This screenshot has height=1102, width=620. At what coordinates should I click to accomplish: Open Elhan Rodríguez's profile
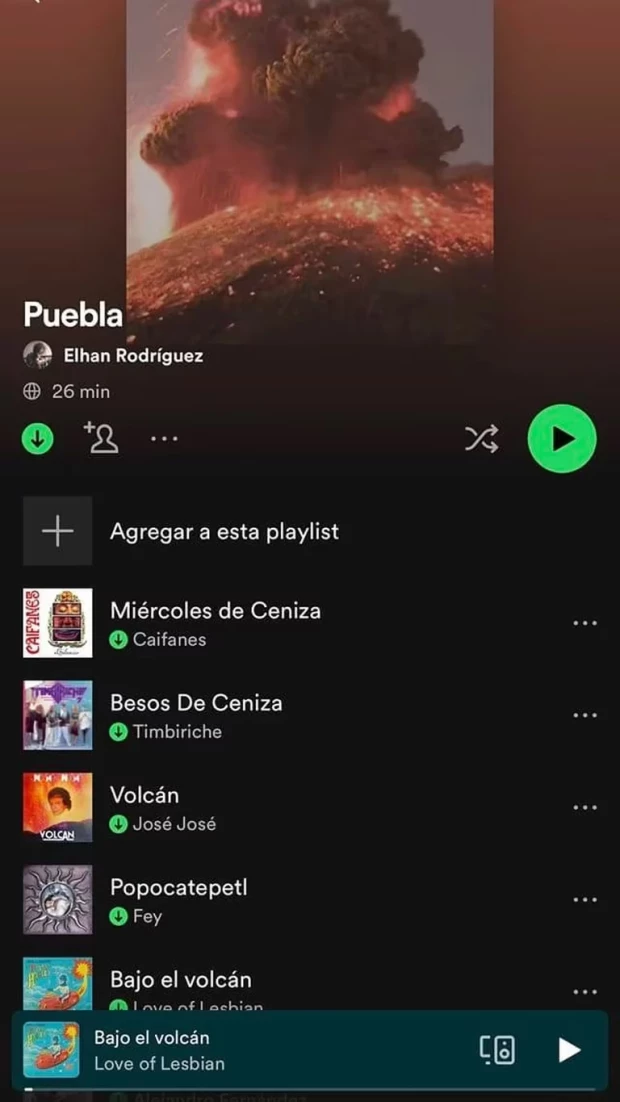pos(133,355)
